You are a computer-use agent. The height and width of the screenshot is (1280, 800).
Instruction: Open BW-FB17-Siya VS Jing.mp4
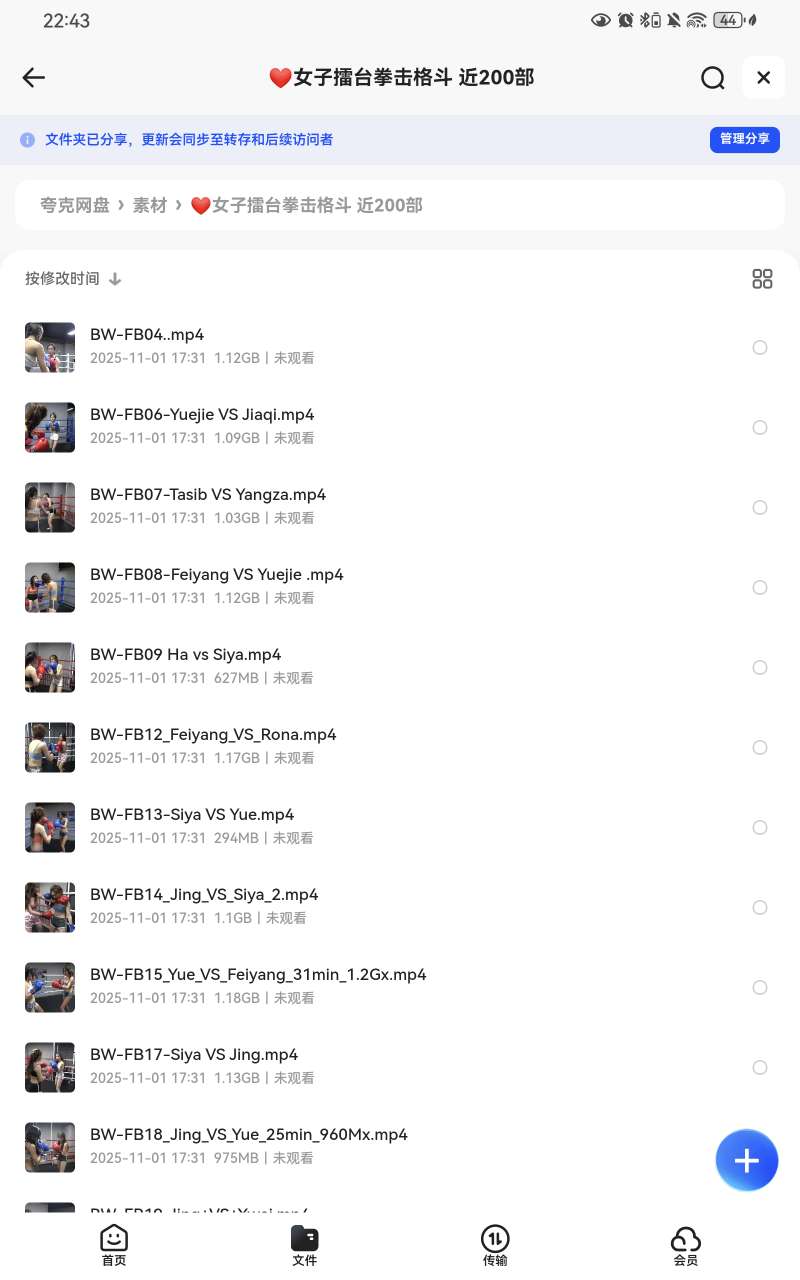coord(193,1054)
